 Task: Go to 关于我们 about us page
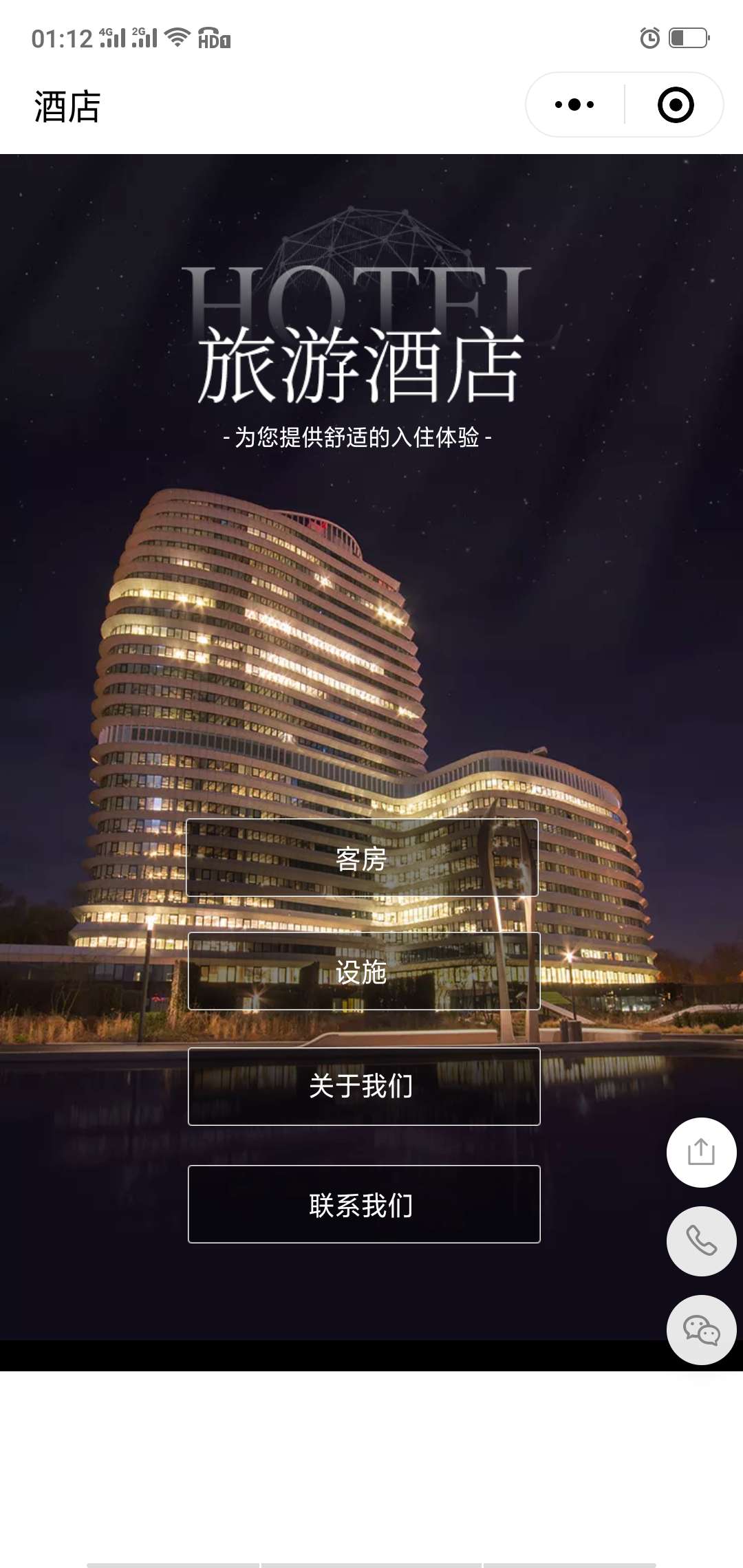[364, 1087]
